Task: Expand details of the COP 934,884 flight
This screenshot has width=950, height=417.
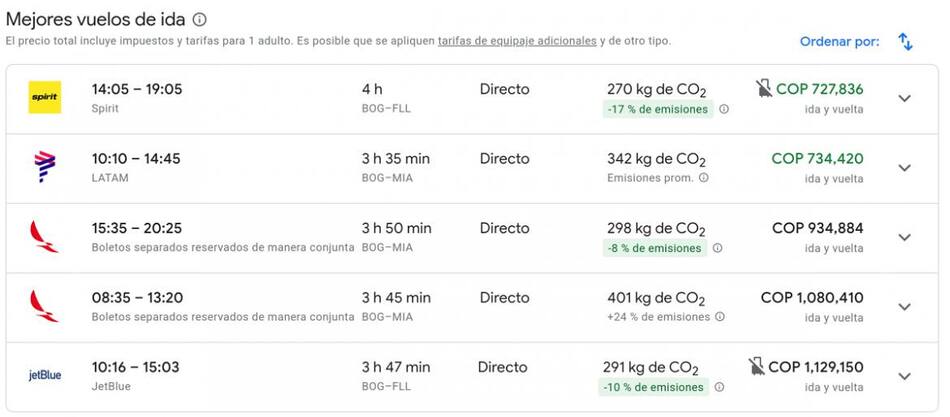Action: (905, 237)
